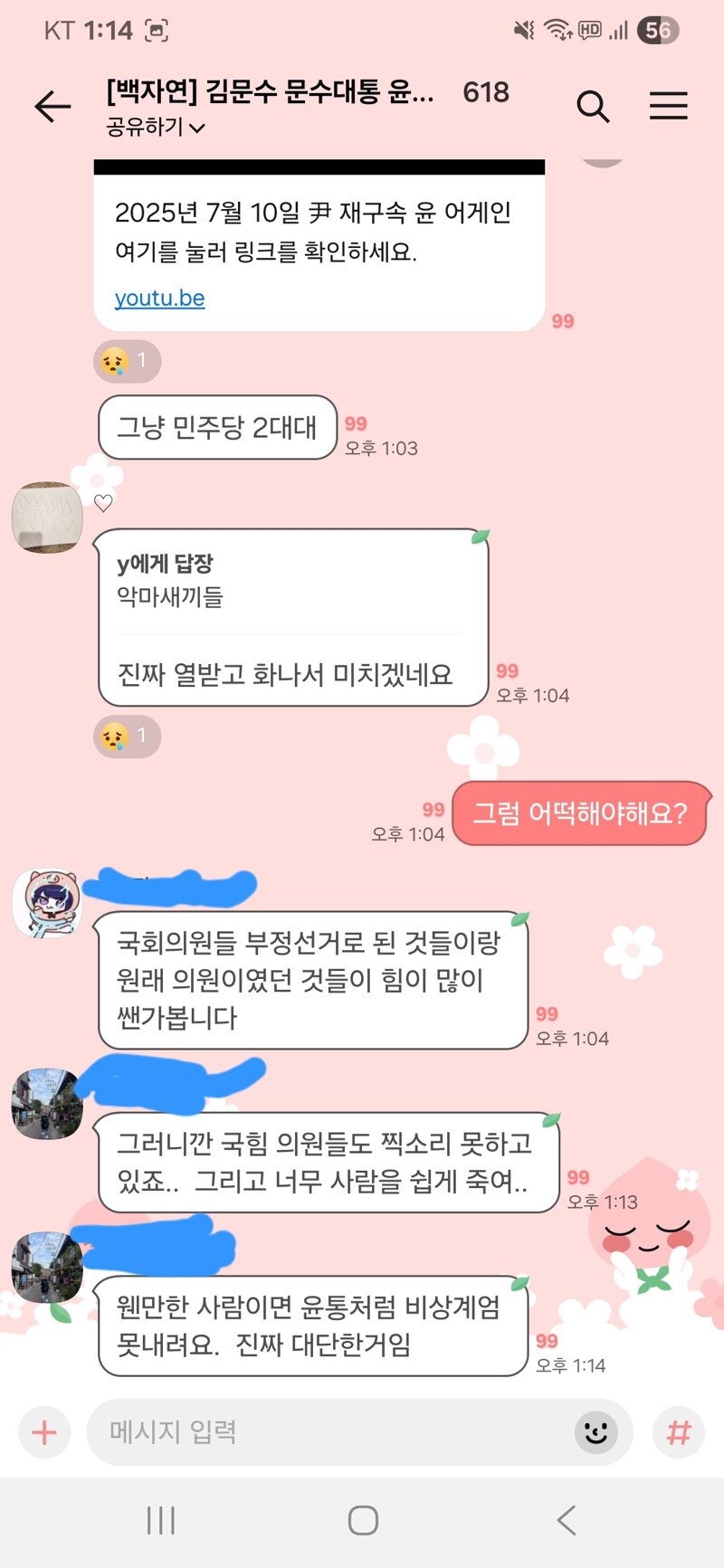Viewport: 724px width, 1568px height.
Task: Go back using the header arrow
Action: pos(52,107)
